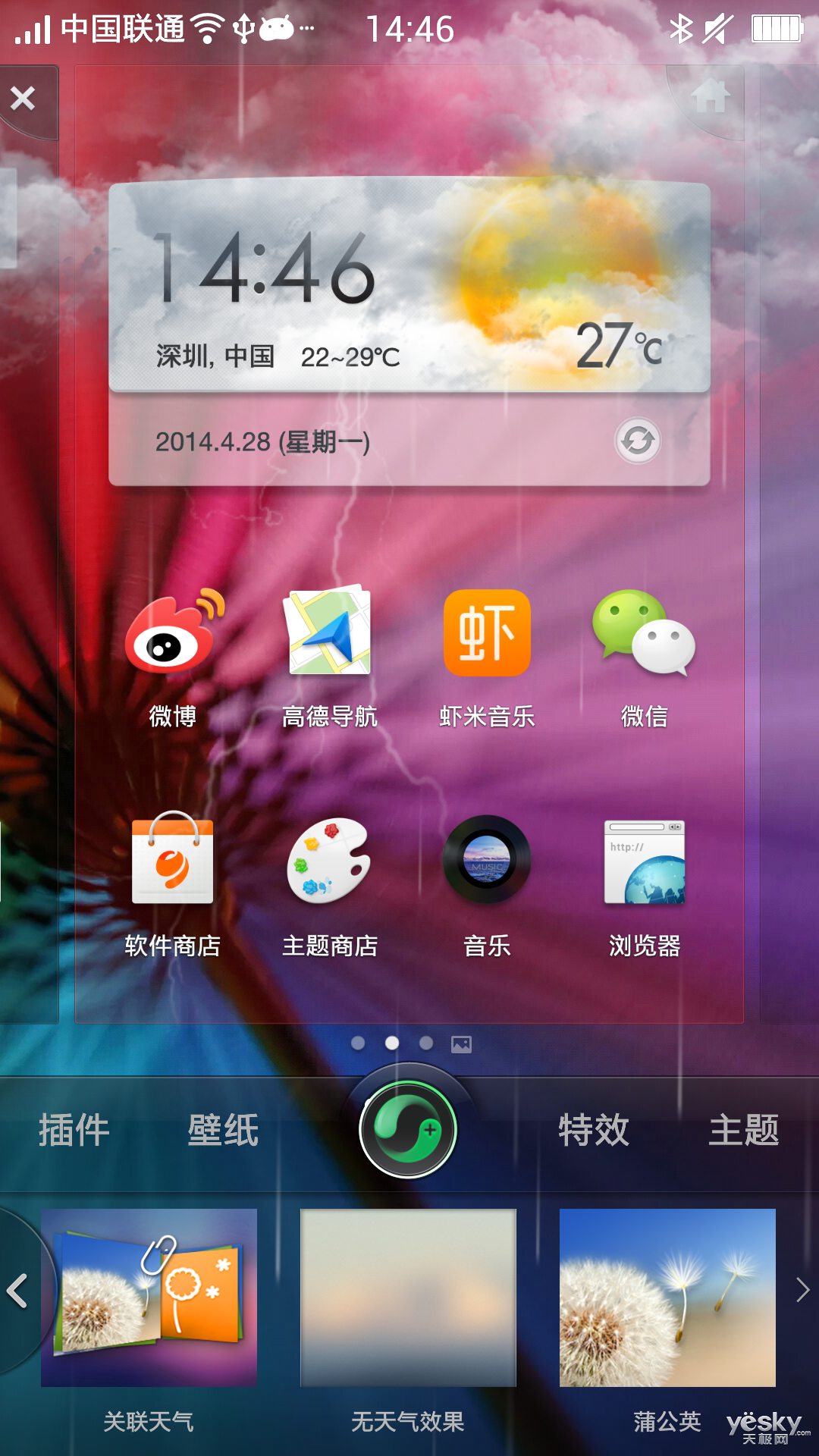Tap the green center button with plus

[409, 1129]
